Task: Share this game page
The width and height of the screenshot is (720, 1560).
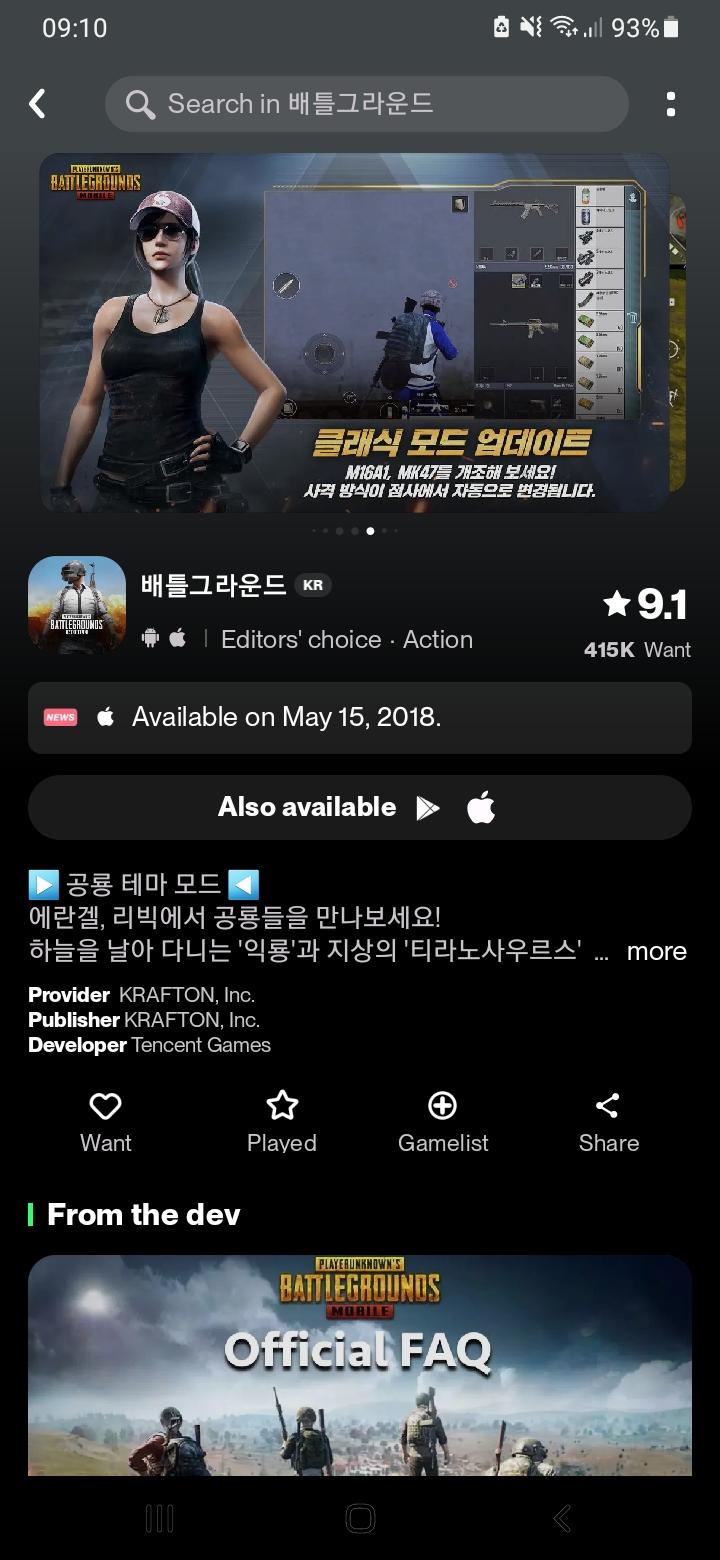Action: [x=608, y=1122]
